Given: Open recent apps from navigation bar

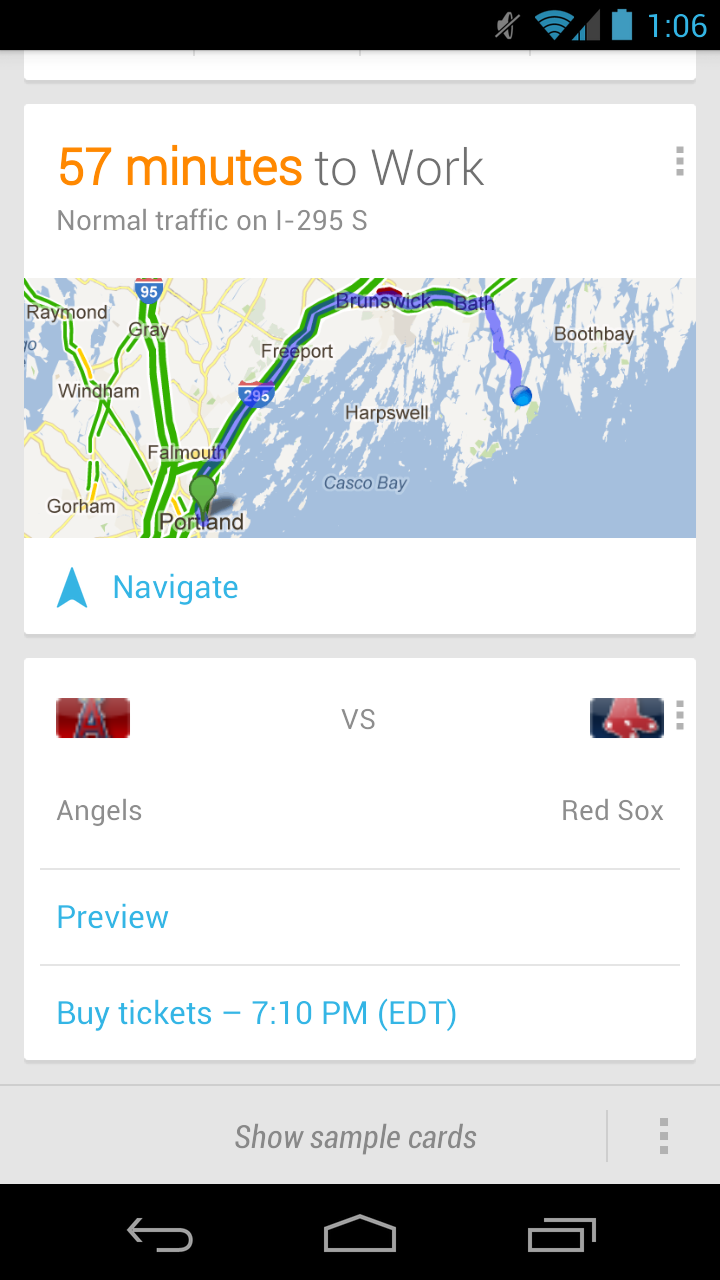Looking at the screenshot, I should coord(561,1235).
